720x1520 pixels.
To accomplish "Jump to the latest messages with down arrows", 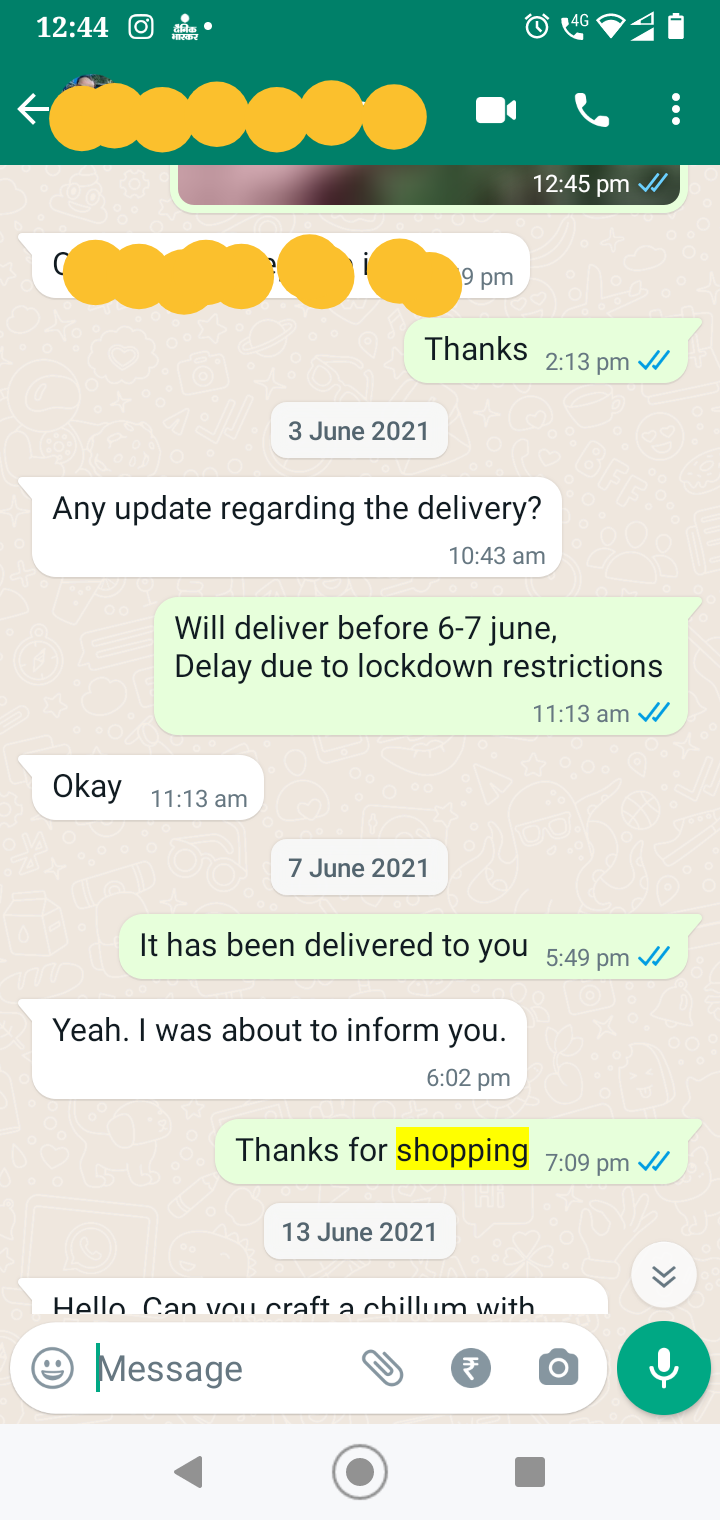I will click(664, 1275).
